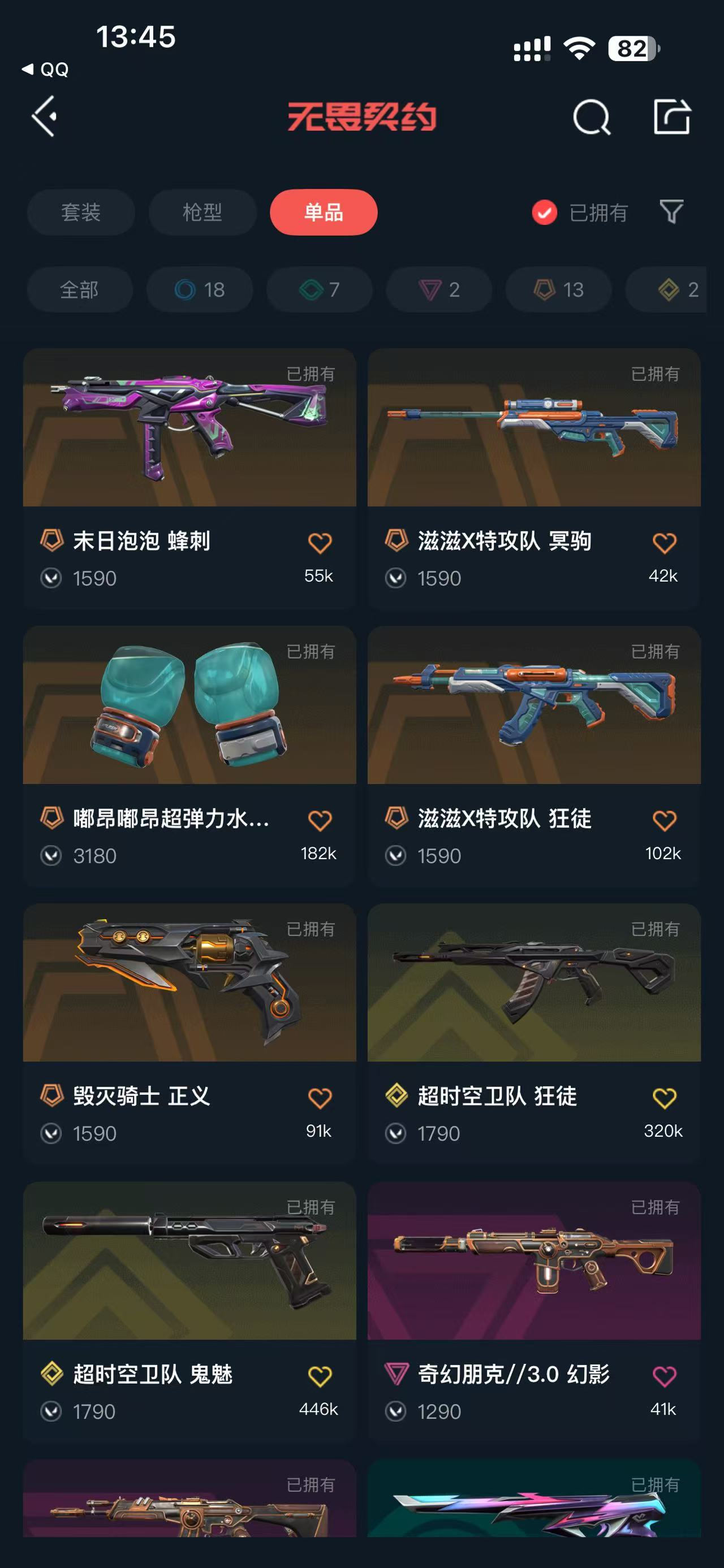Like the 滋滋X特攻队 狂徒 skin
This screenshot has width=724, height=1568.
663,821
